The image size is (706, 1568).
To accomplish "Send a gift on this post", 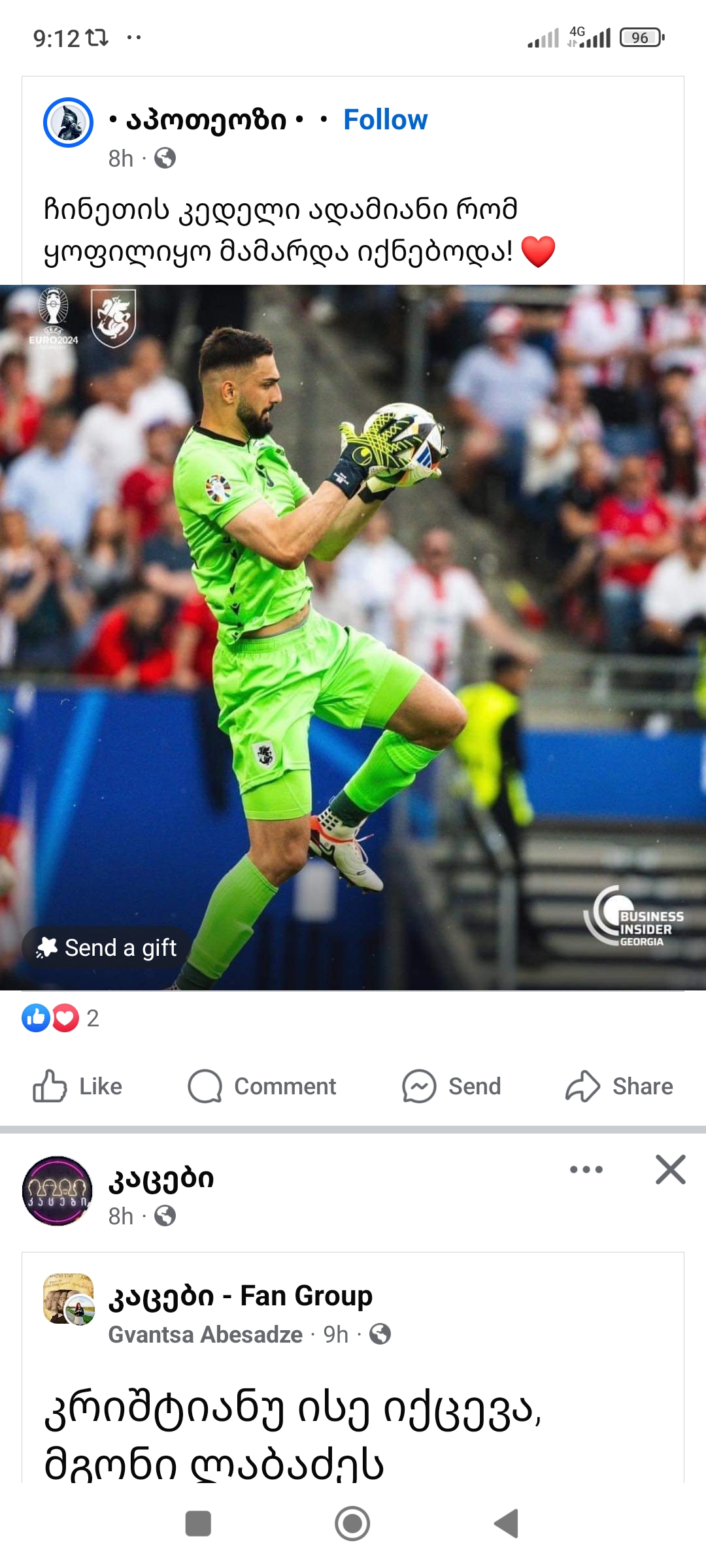I will pyautogui.click(x=107, y=947).
